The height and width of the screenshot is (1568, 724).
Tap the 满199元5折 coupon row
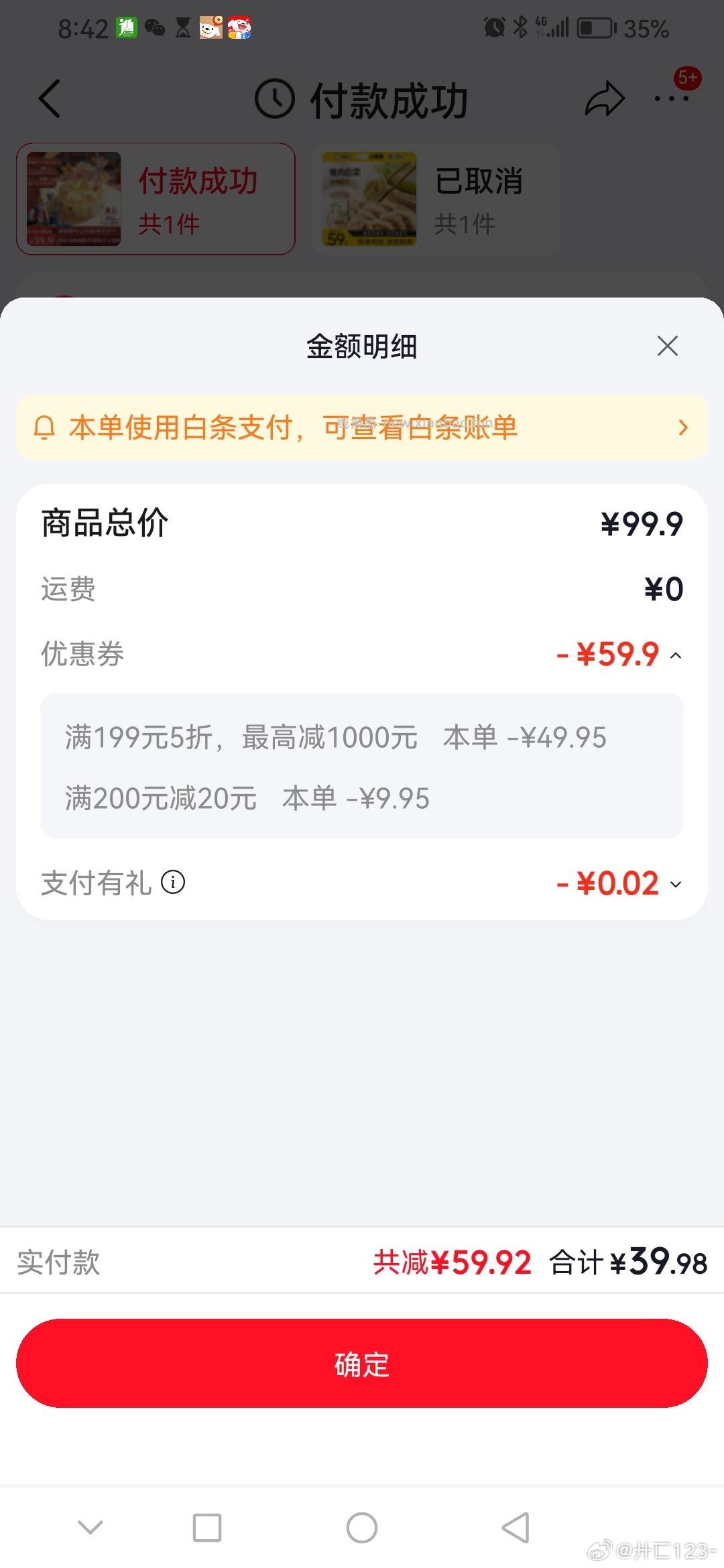click(335, 736)
